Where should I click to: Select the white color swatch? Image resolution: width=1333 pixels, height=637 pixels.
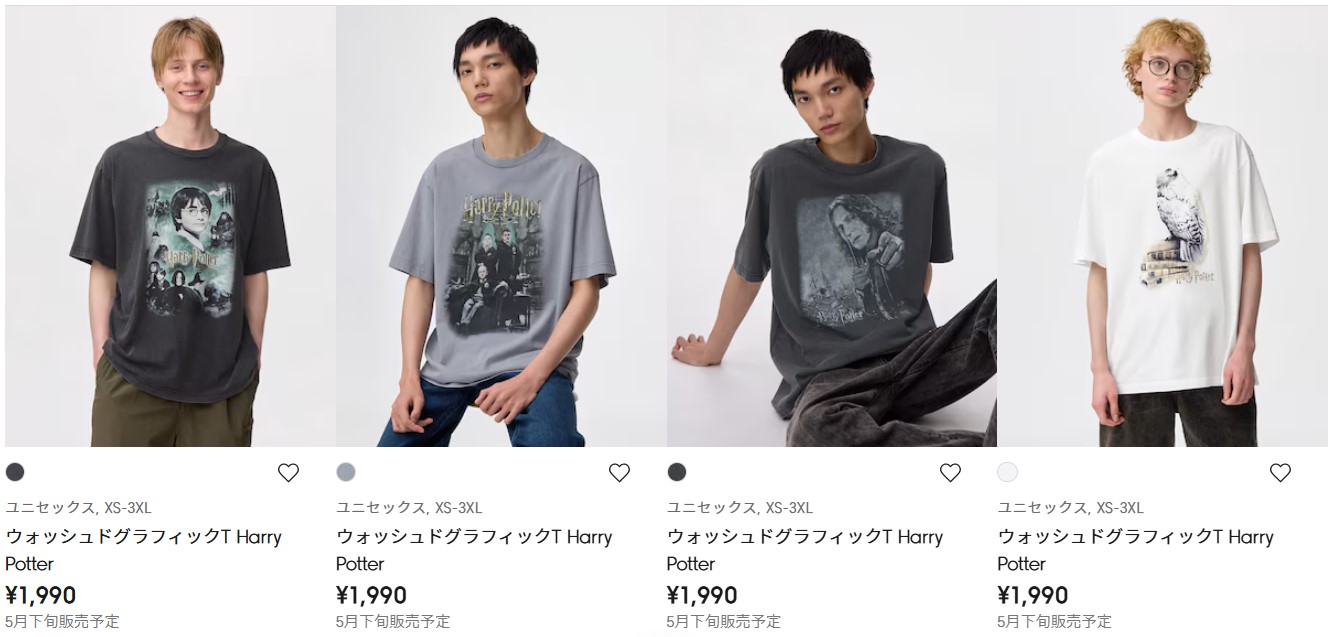tap(1007, 472)
